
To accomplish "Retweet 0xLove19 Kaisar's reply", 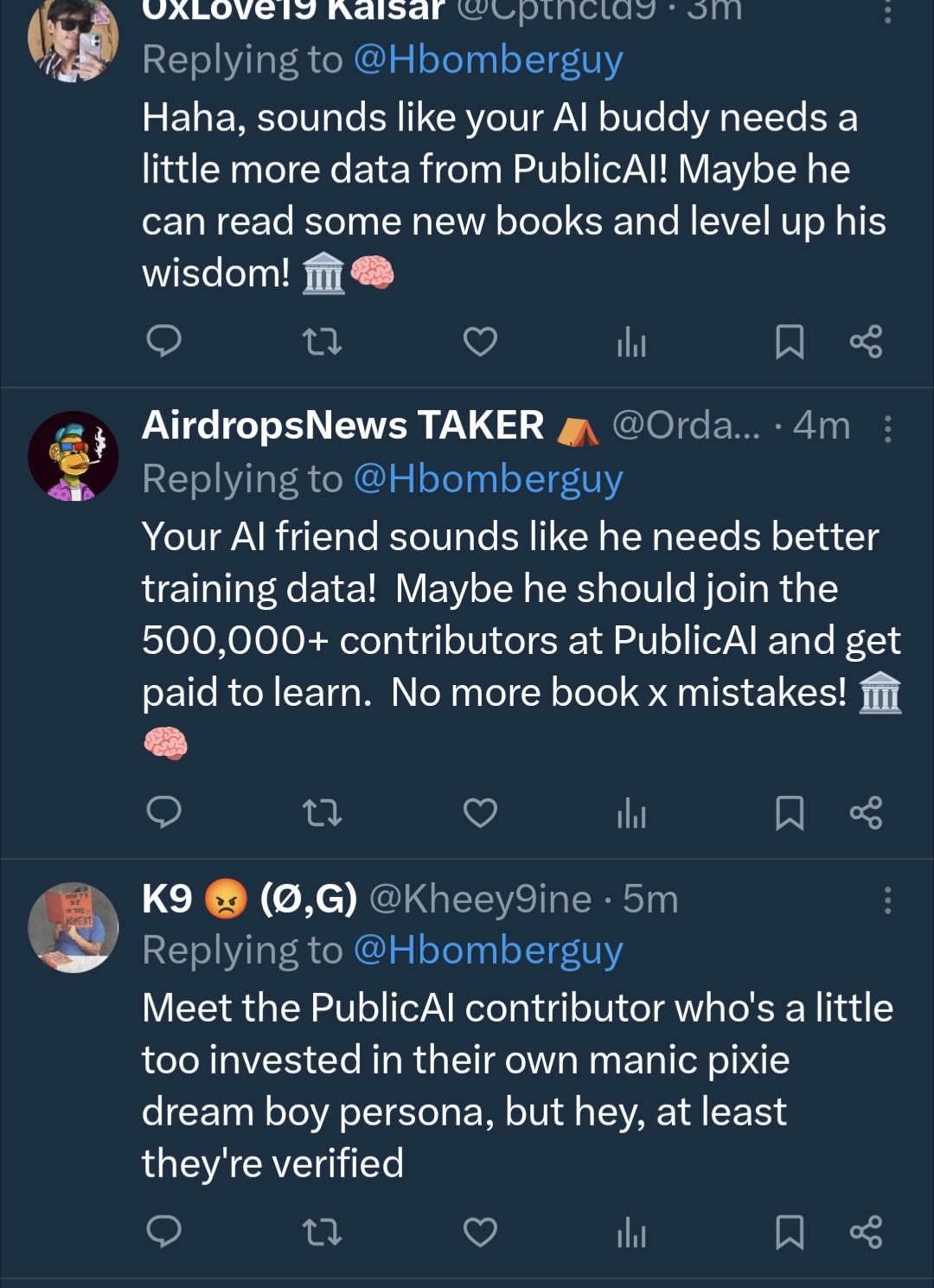I will [x=323, y=342].
